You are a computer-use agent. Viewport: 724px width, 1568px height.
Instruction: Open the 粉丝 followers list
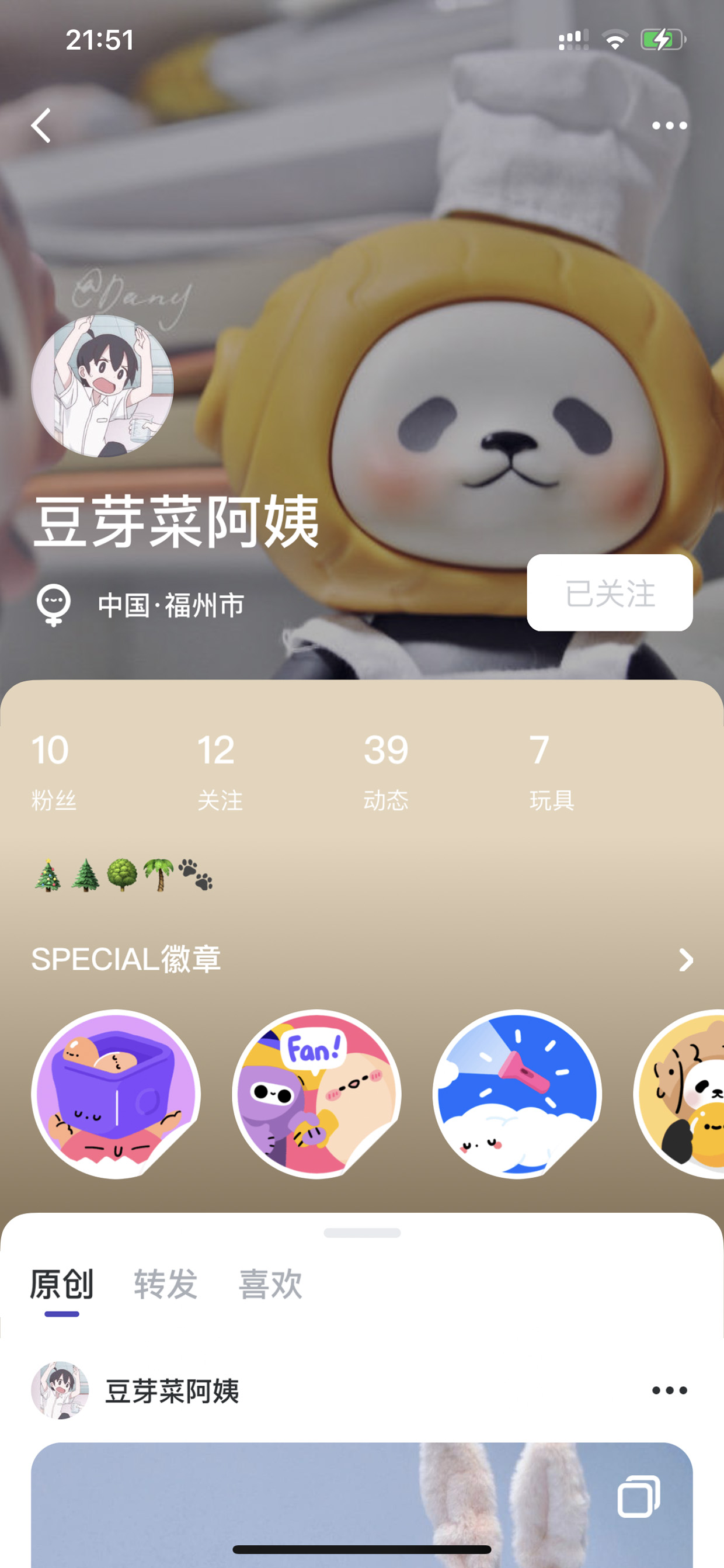(54, 772)
